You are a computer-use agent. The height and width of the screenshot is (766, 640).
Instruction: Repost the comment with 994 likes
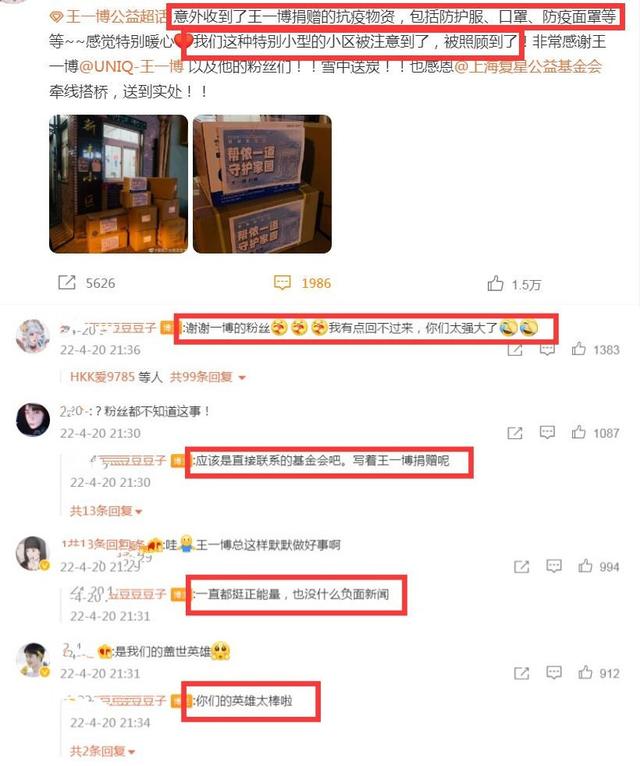[x=521, y=567]
